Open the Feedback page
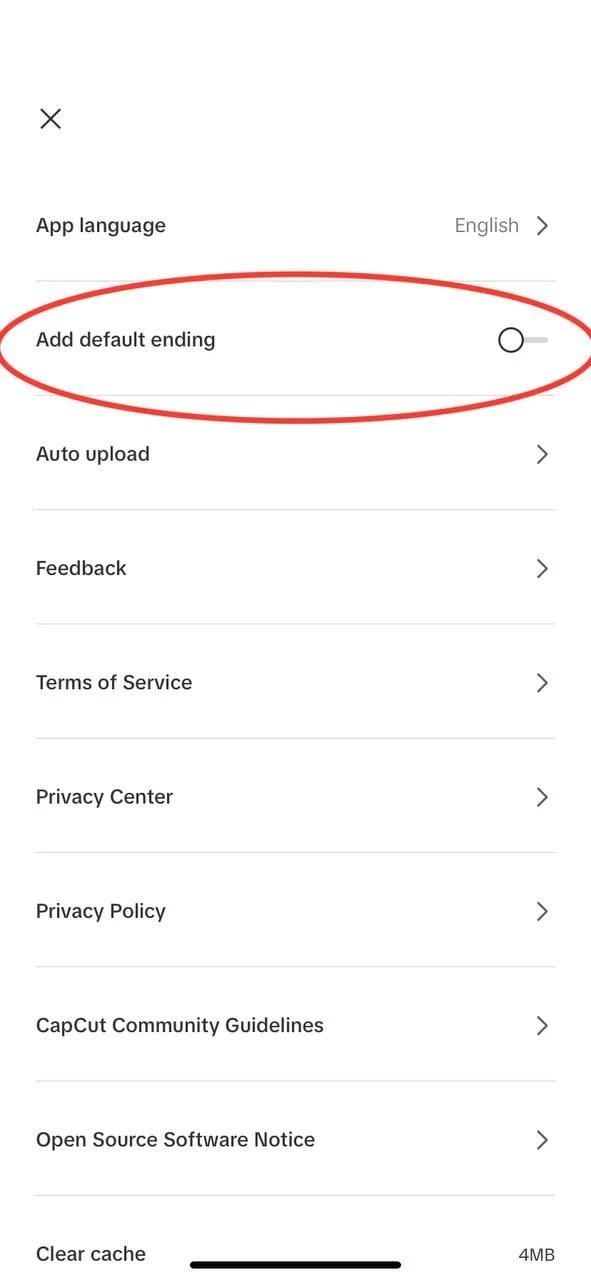591x1280 pixels. [x=295, y=568]
